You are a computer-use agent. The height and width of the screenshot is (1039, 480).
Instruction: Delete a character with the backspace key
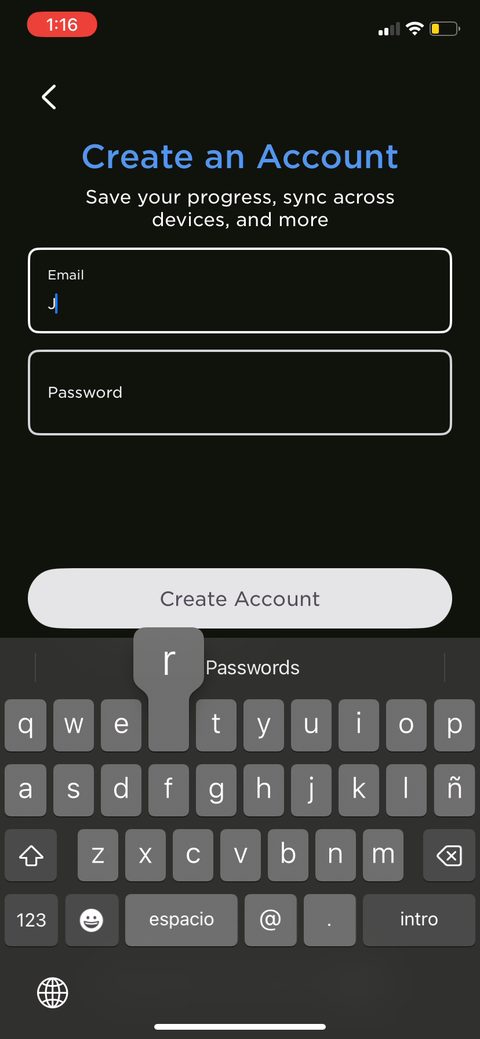[449, 855]
